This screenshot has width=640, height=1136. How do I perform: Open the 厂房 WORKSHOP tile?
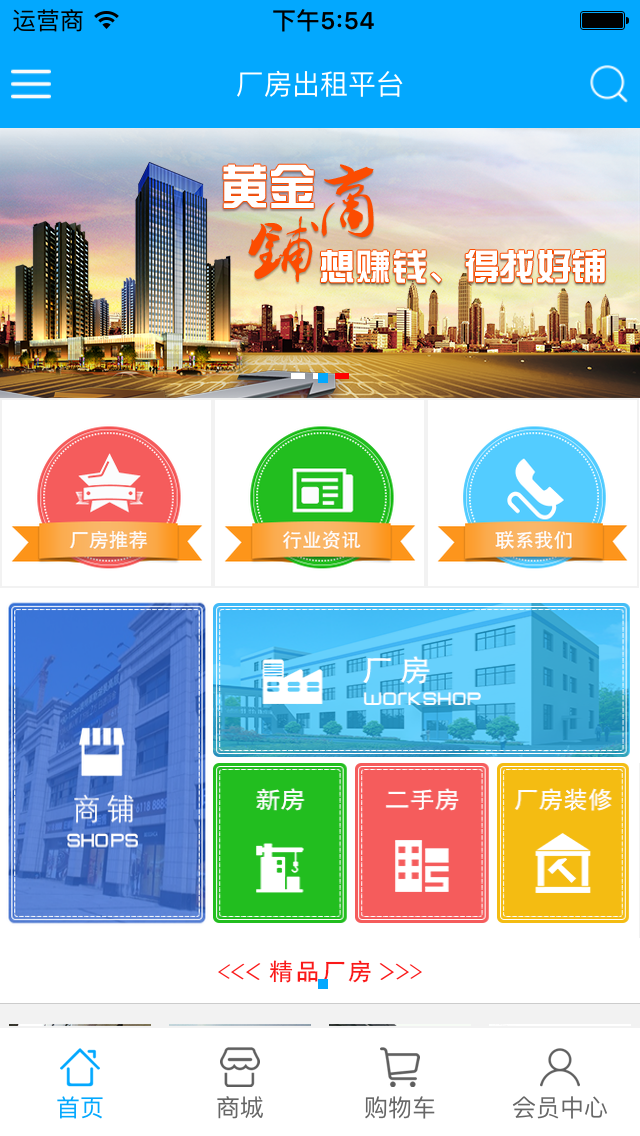pos(421,680)
